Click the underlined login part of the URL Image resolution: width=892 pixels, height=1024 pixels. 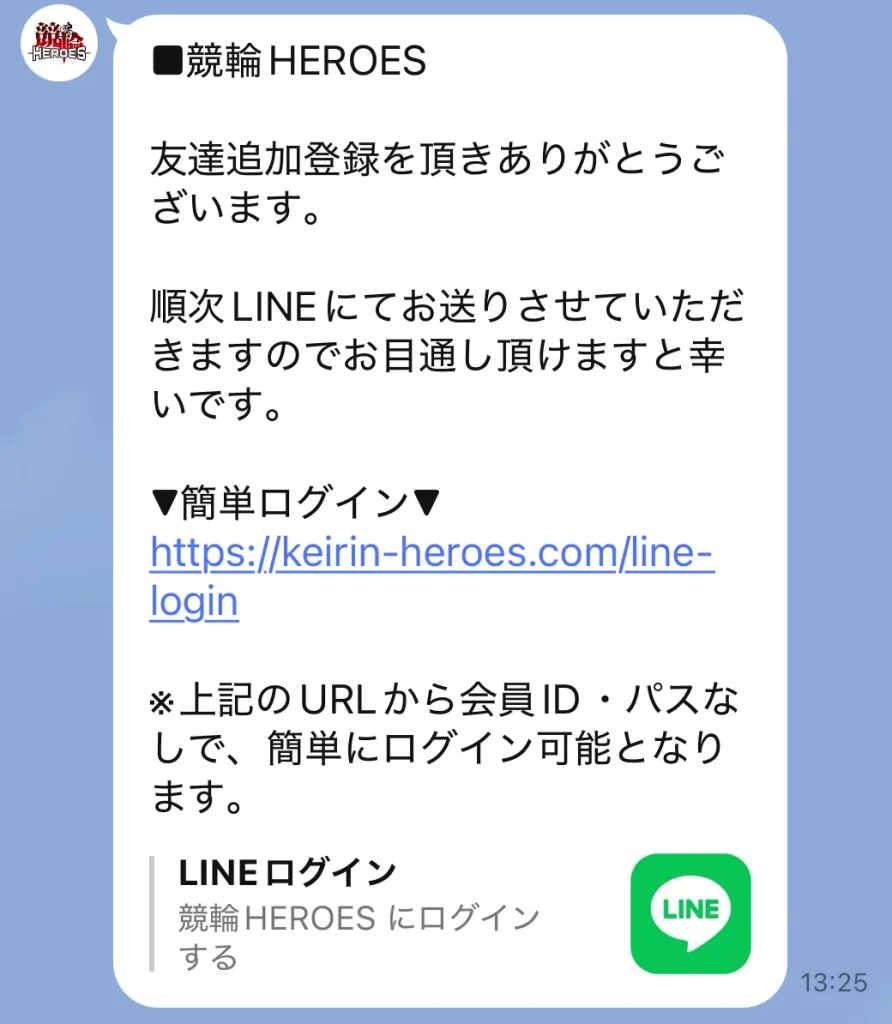[x=193, y=601]
